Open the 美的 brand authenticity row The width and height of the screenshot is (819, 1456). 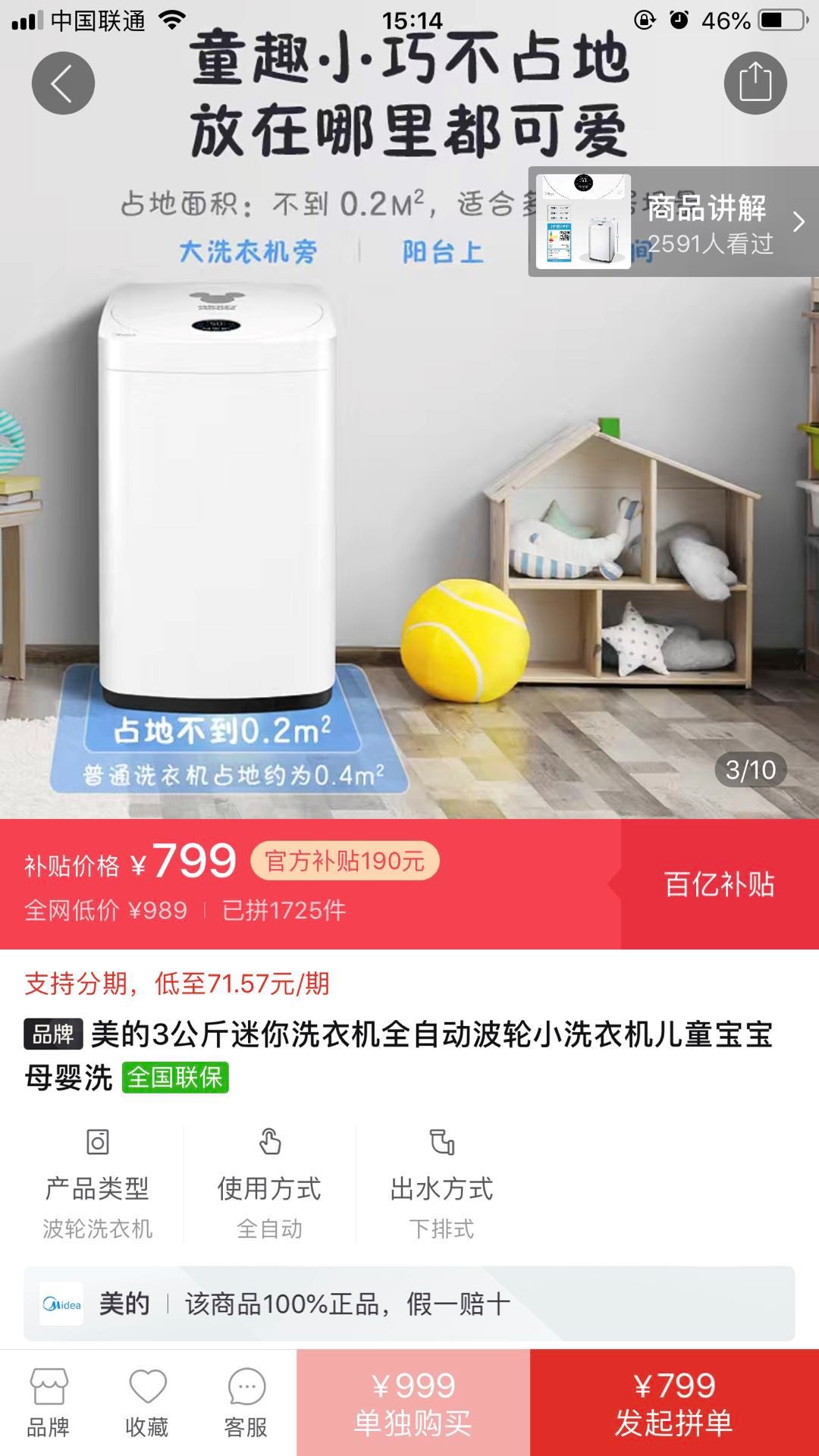(409, 1304)
